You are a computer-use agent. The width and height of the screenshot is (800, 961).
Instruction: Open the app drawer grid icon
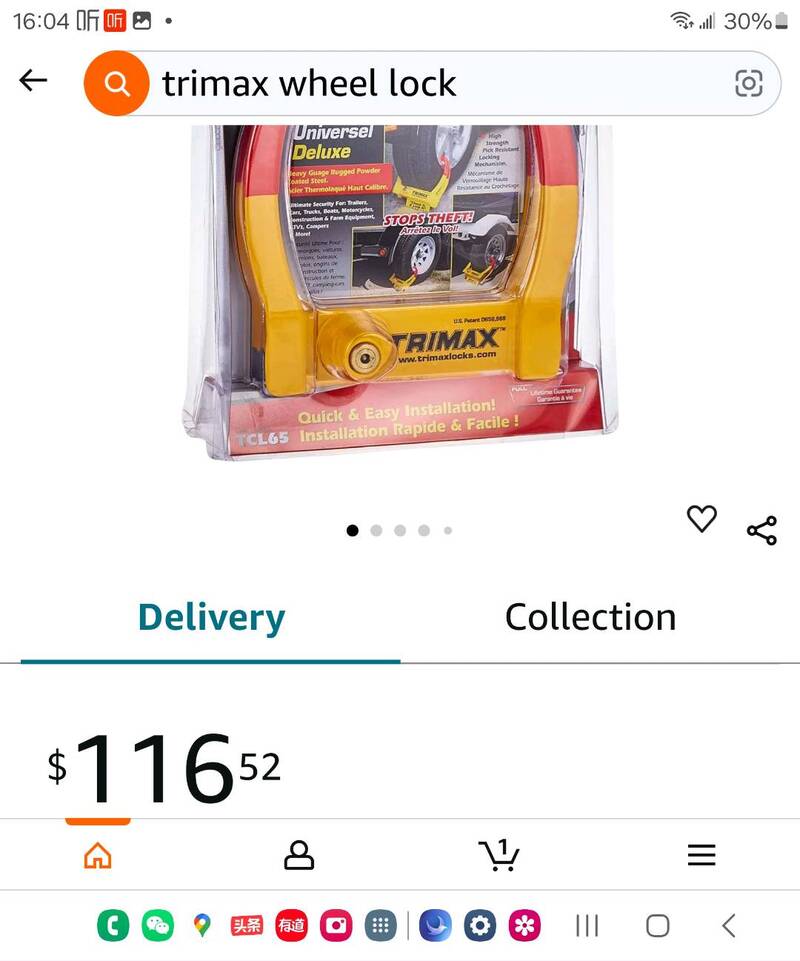tap(381, 926)
